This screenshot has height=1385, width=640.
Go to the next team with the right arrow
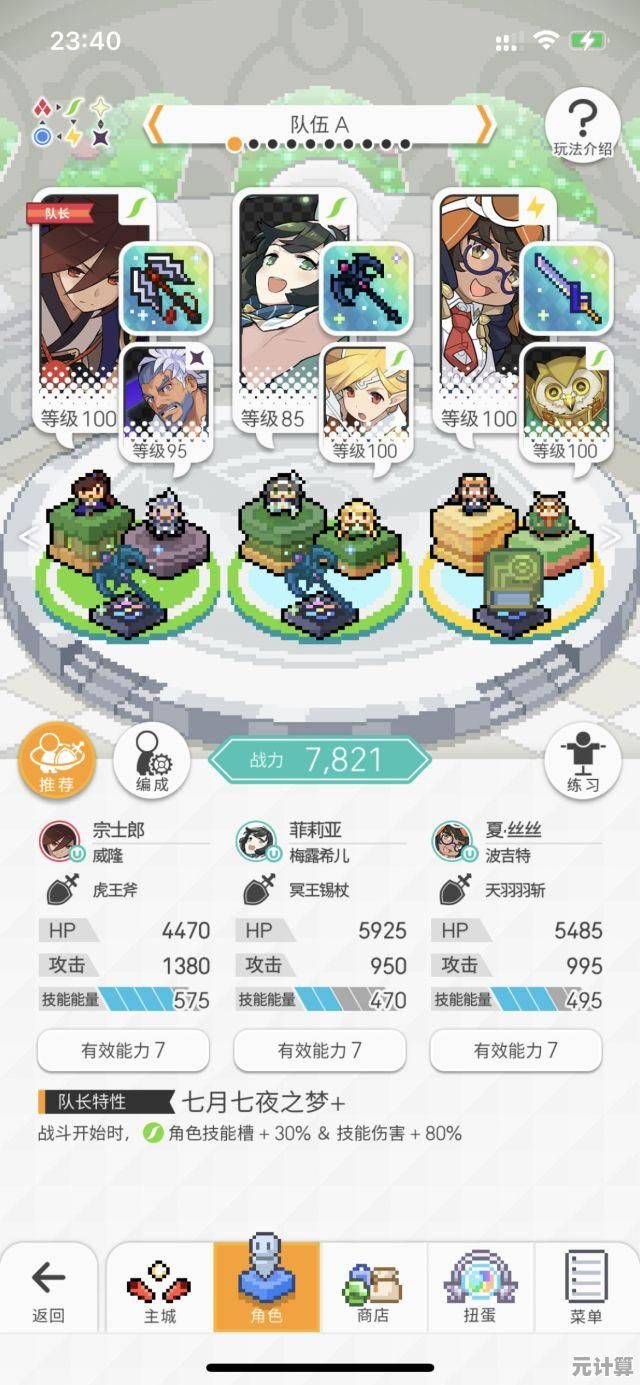pyautogui.click(x=485, y=125)
